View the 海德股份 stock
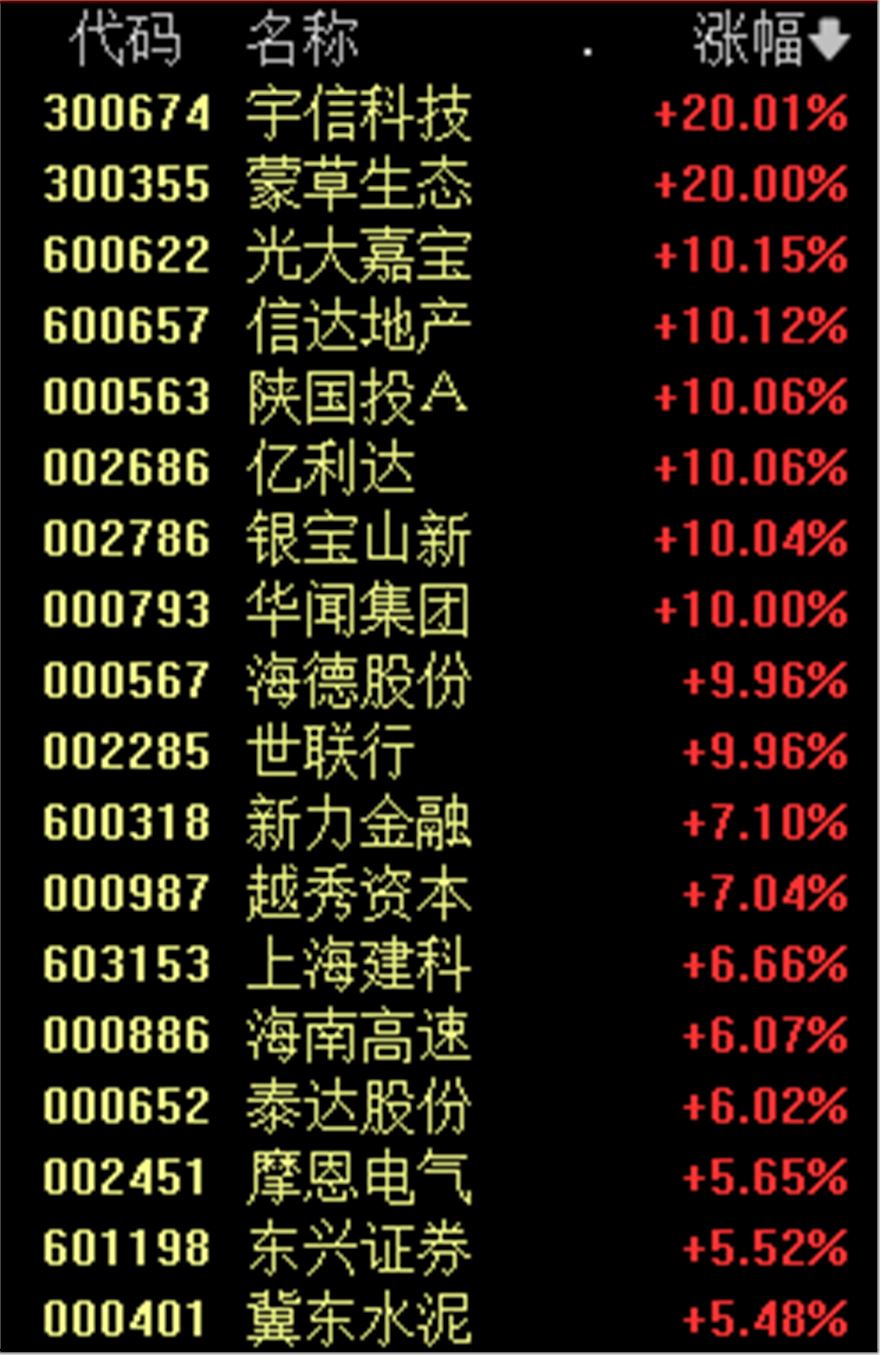 (358, 682)
